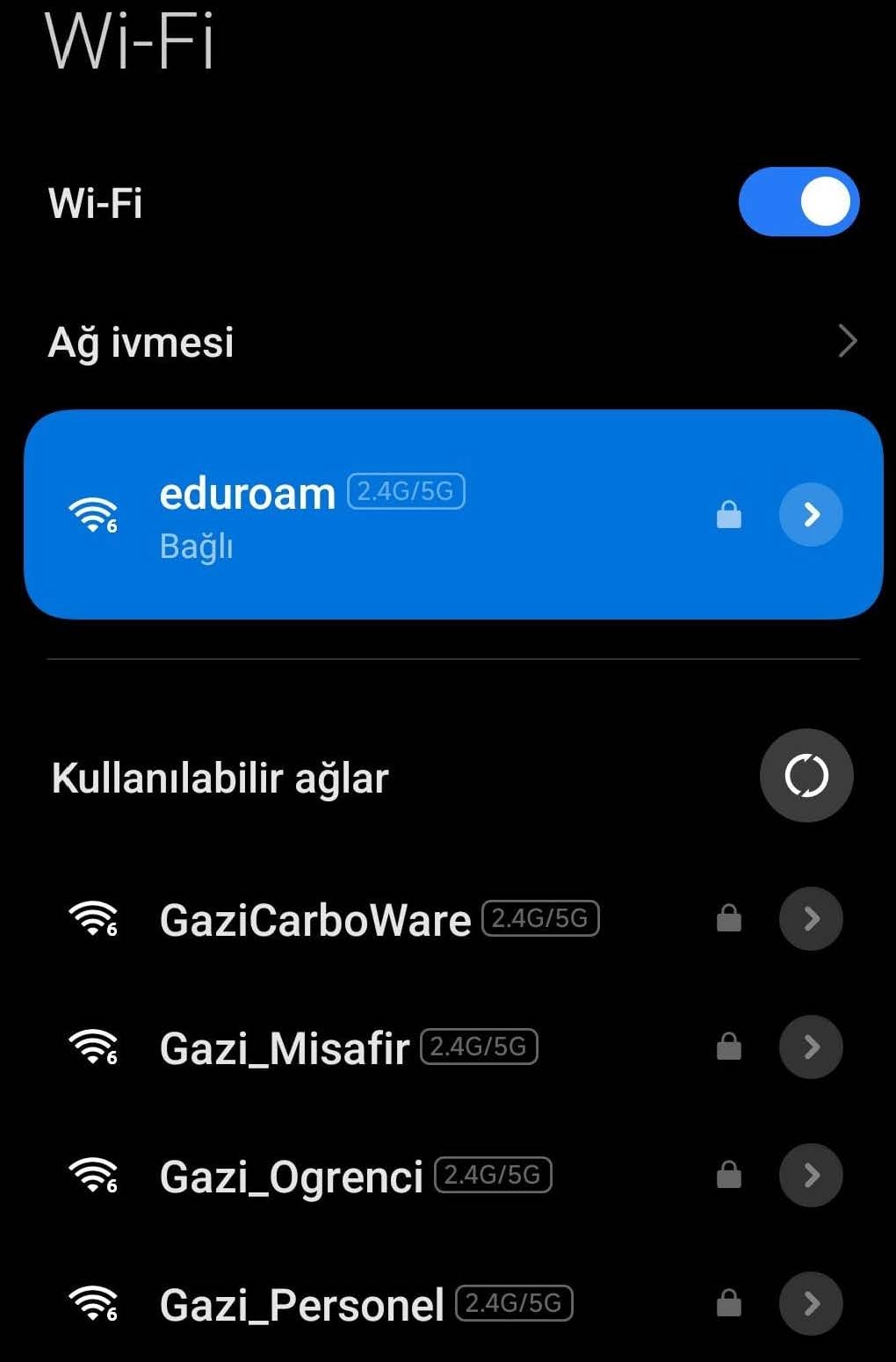Open GaziCarboWare details arrow
The height and width of the screenshot is (1362, 896).
pyautogui.click(x=811, y=920)
